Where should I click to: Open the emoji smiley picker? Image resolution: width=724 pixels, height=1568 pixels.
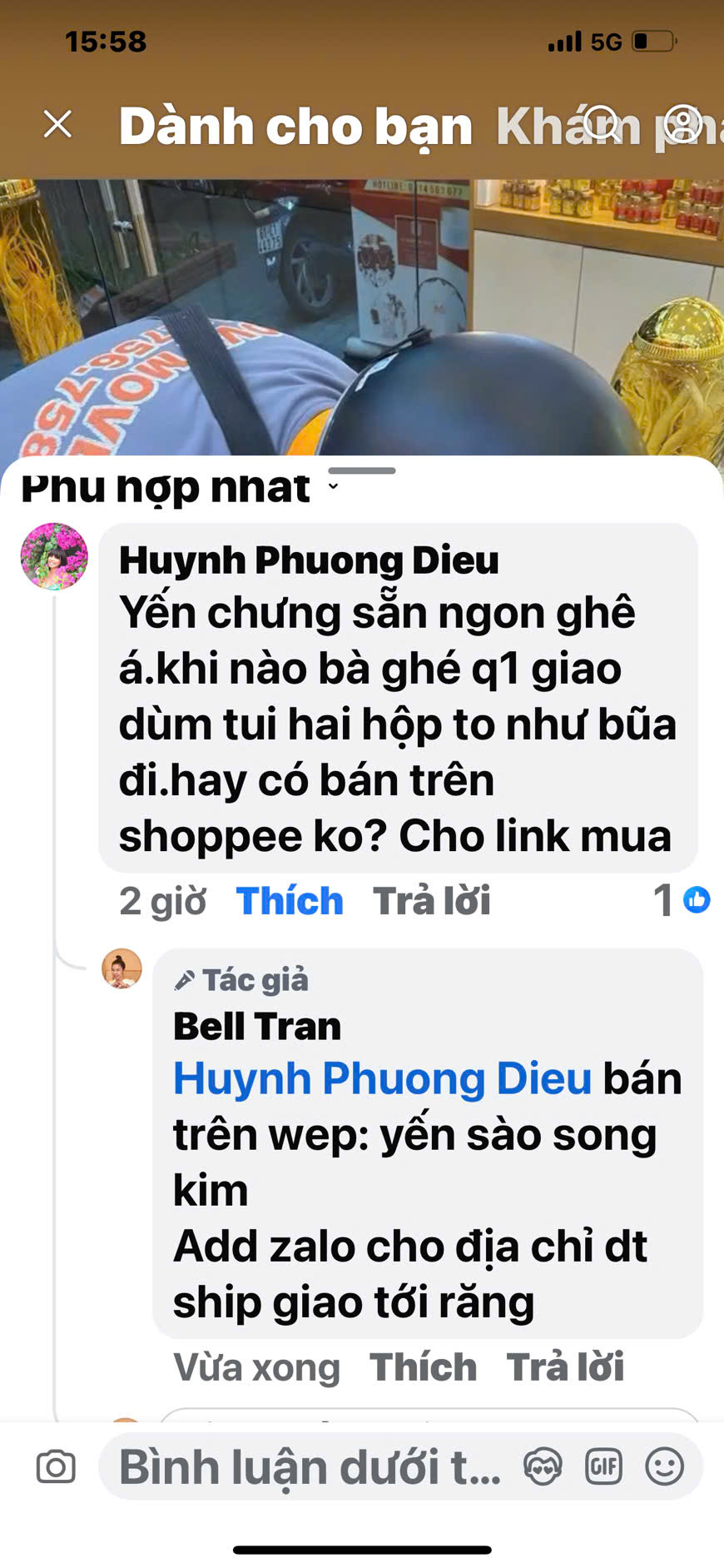pyautogui.click(x=664, y=1467)
